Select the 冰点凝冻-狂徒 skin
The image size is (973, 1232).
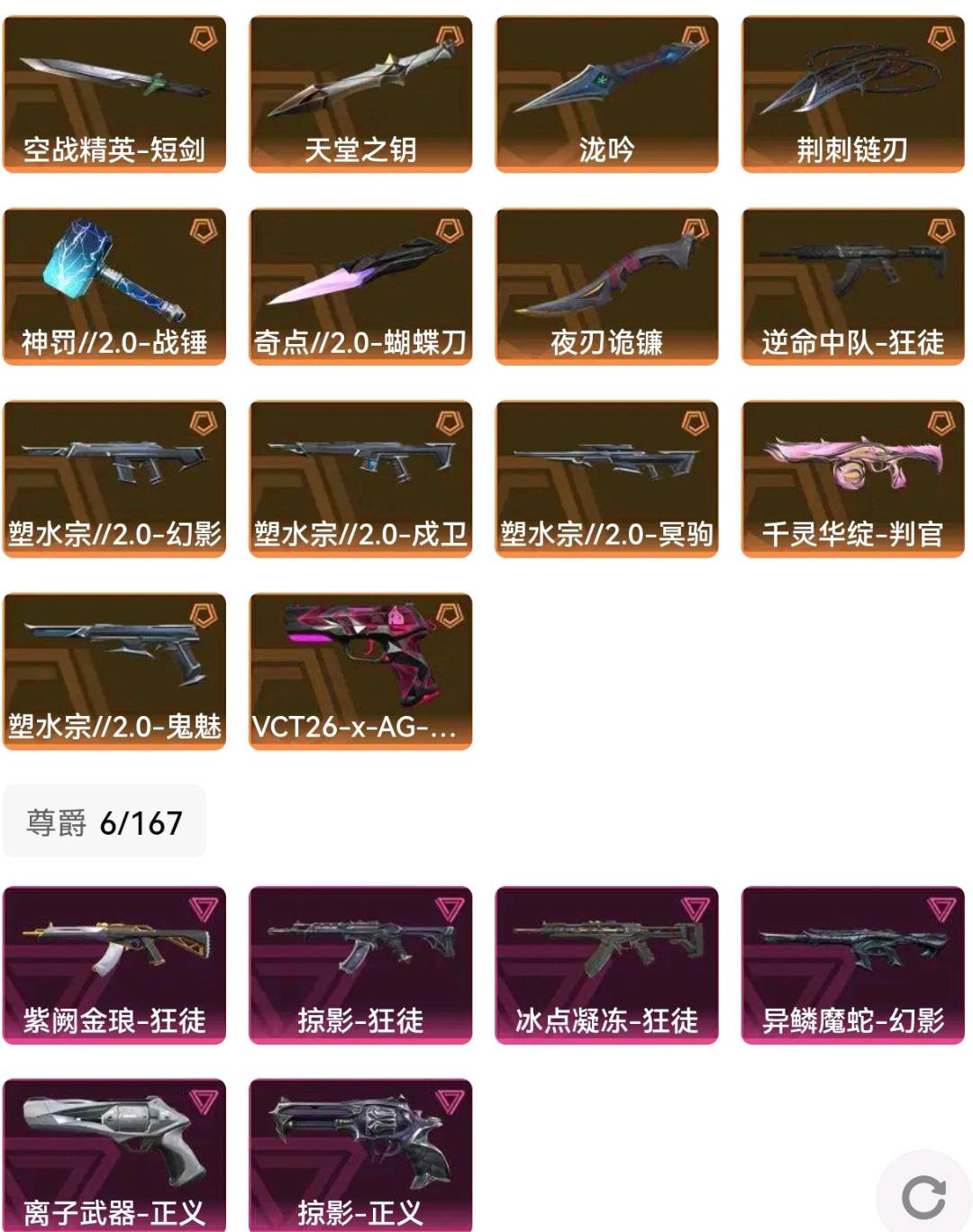click(x=606, y=965)
